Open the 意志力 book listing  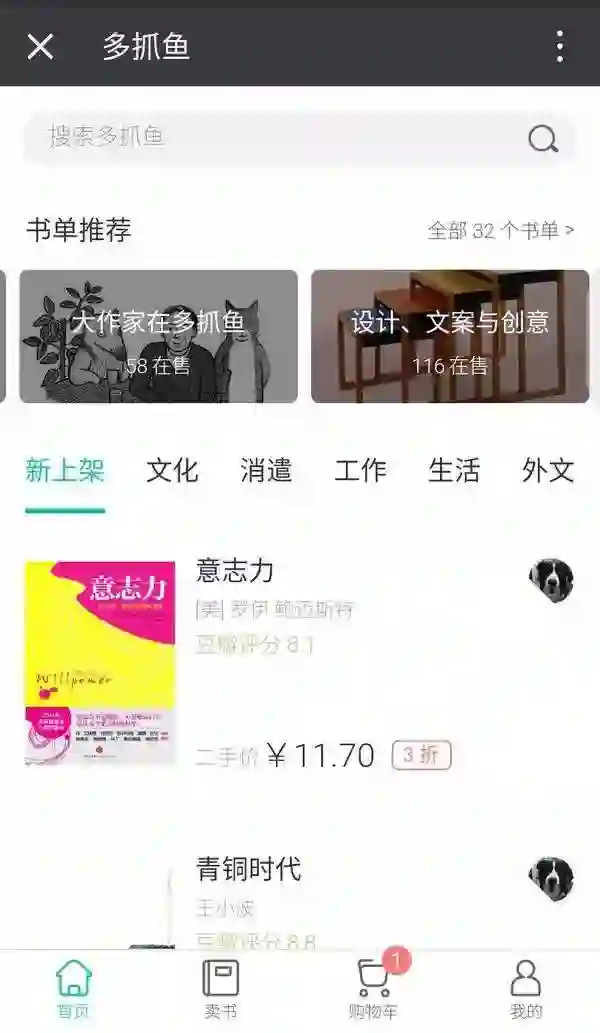click(x=235, y=571)
